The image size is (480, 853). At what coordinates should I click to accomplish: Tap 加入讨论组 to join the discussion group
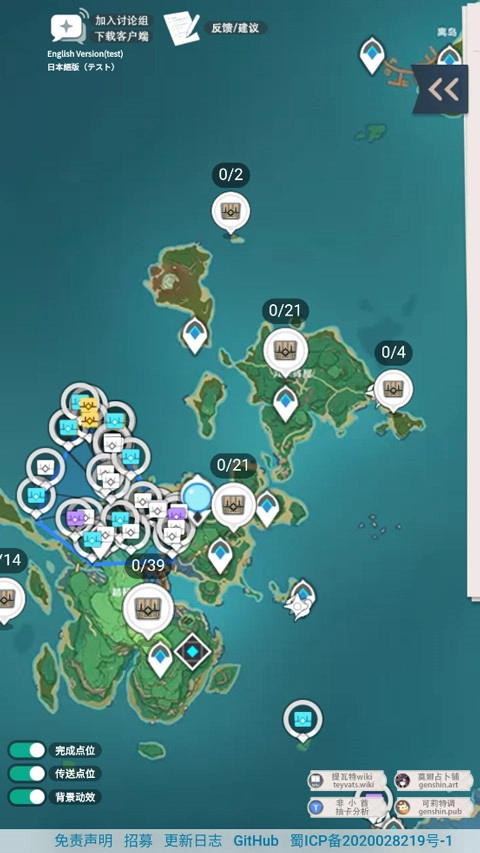[x=122, y=20]
